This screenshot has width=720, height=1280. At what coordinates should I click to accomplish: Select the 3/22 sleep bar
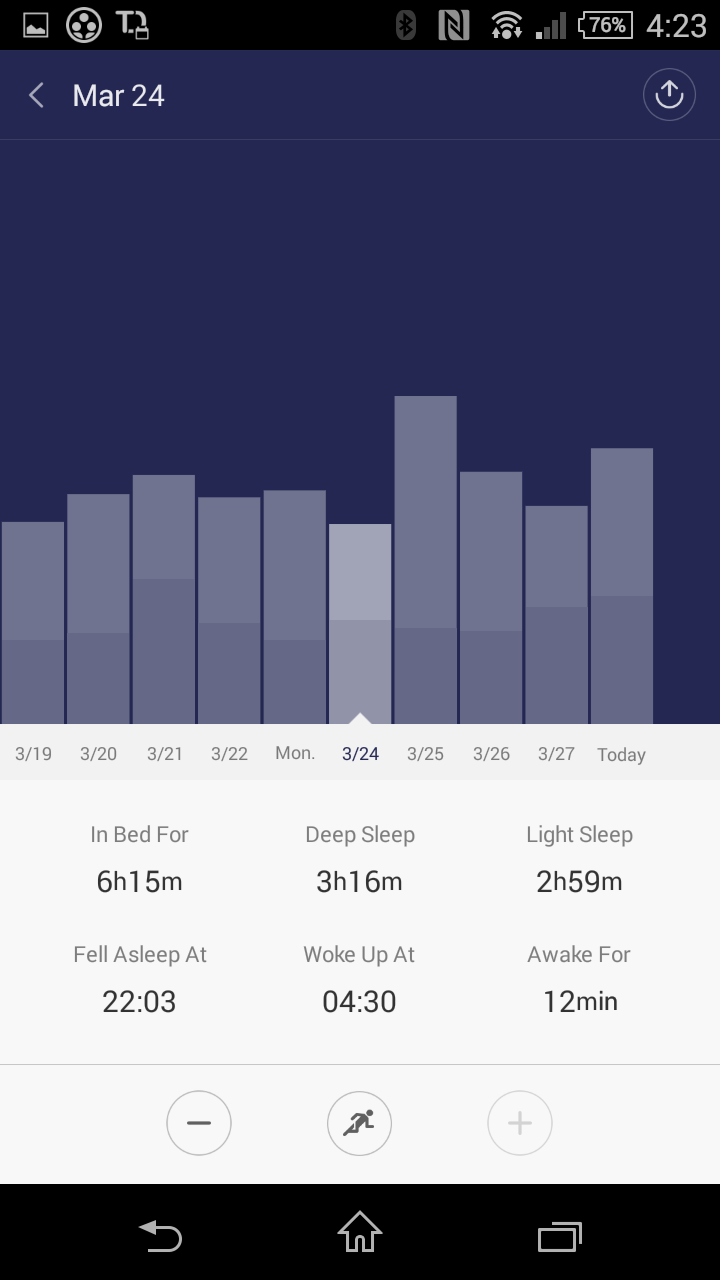229,610
